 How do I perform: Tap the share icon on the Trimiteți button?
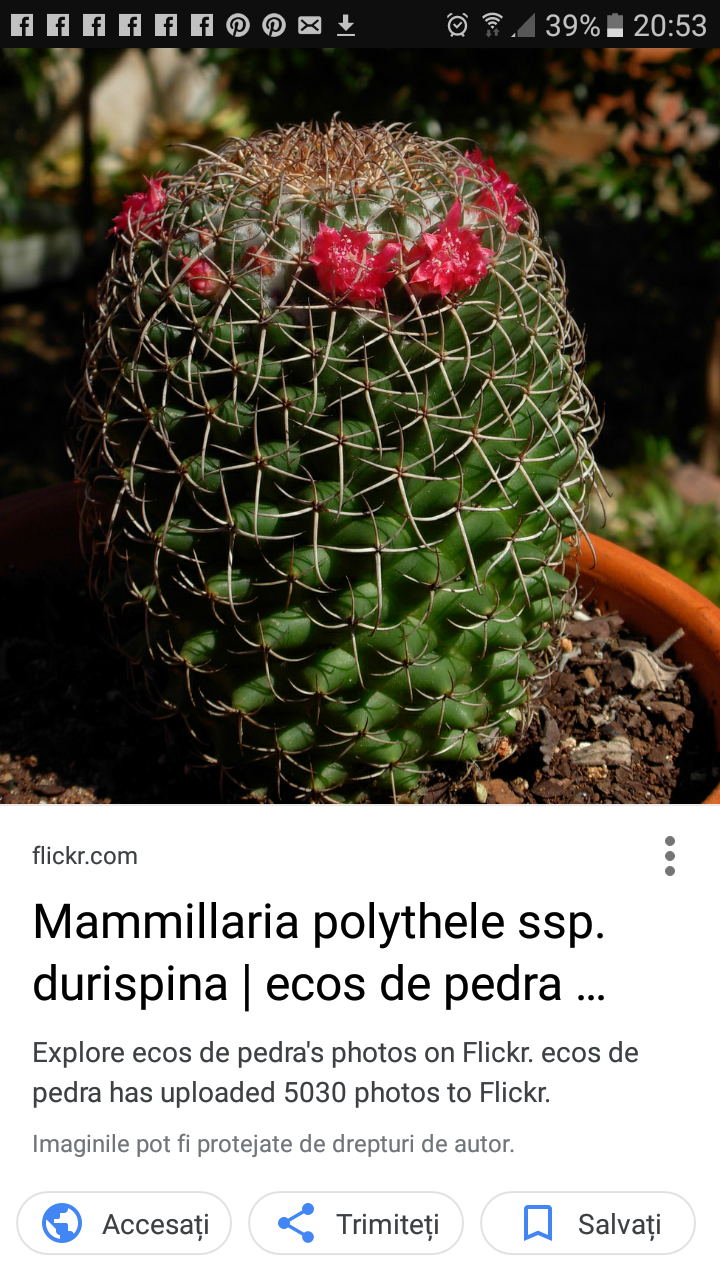(x=295, y=1223)
